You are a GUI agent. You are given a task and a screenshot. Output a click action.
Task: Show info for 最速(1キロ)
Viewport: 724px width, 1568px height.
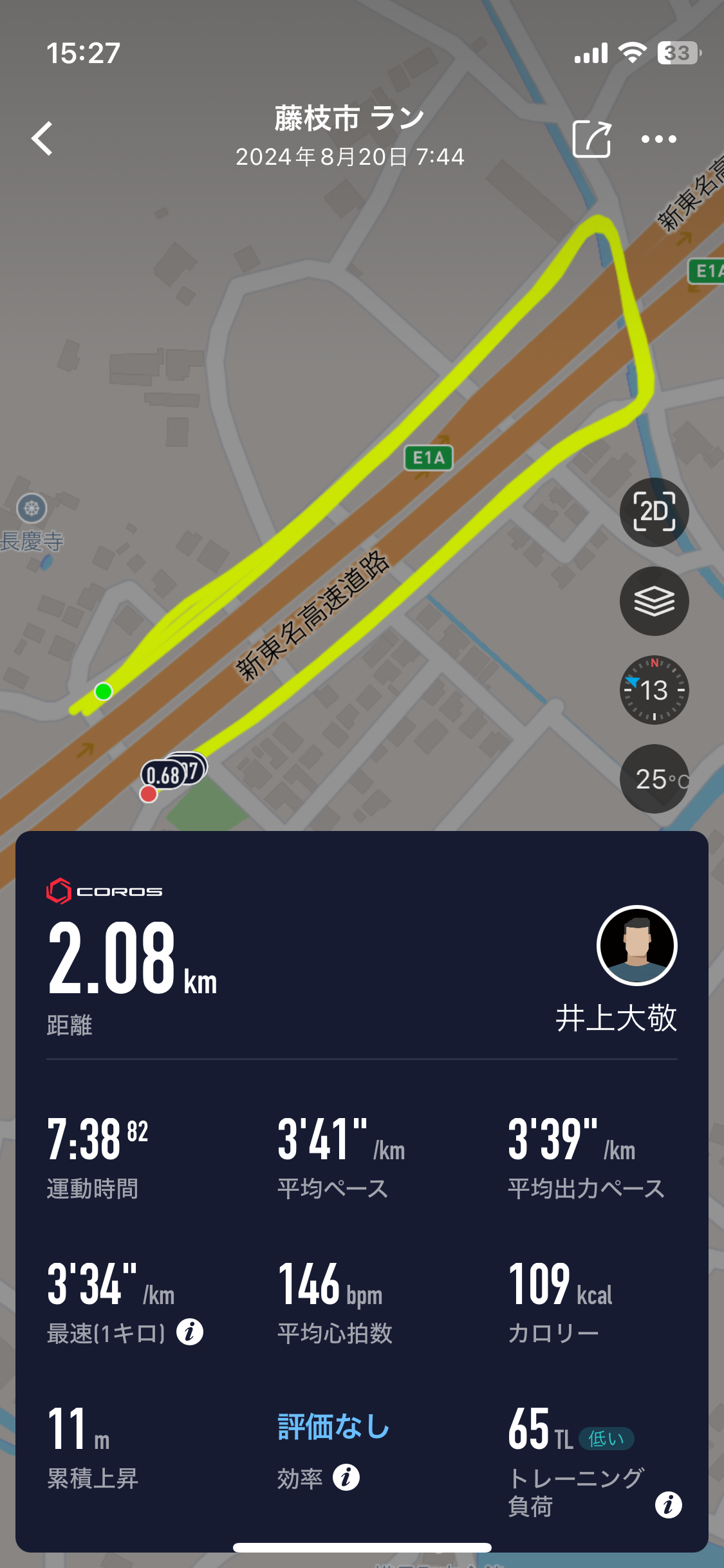190,1332
